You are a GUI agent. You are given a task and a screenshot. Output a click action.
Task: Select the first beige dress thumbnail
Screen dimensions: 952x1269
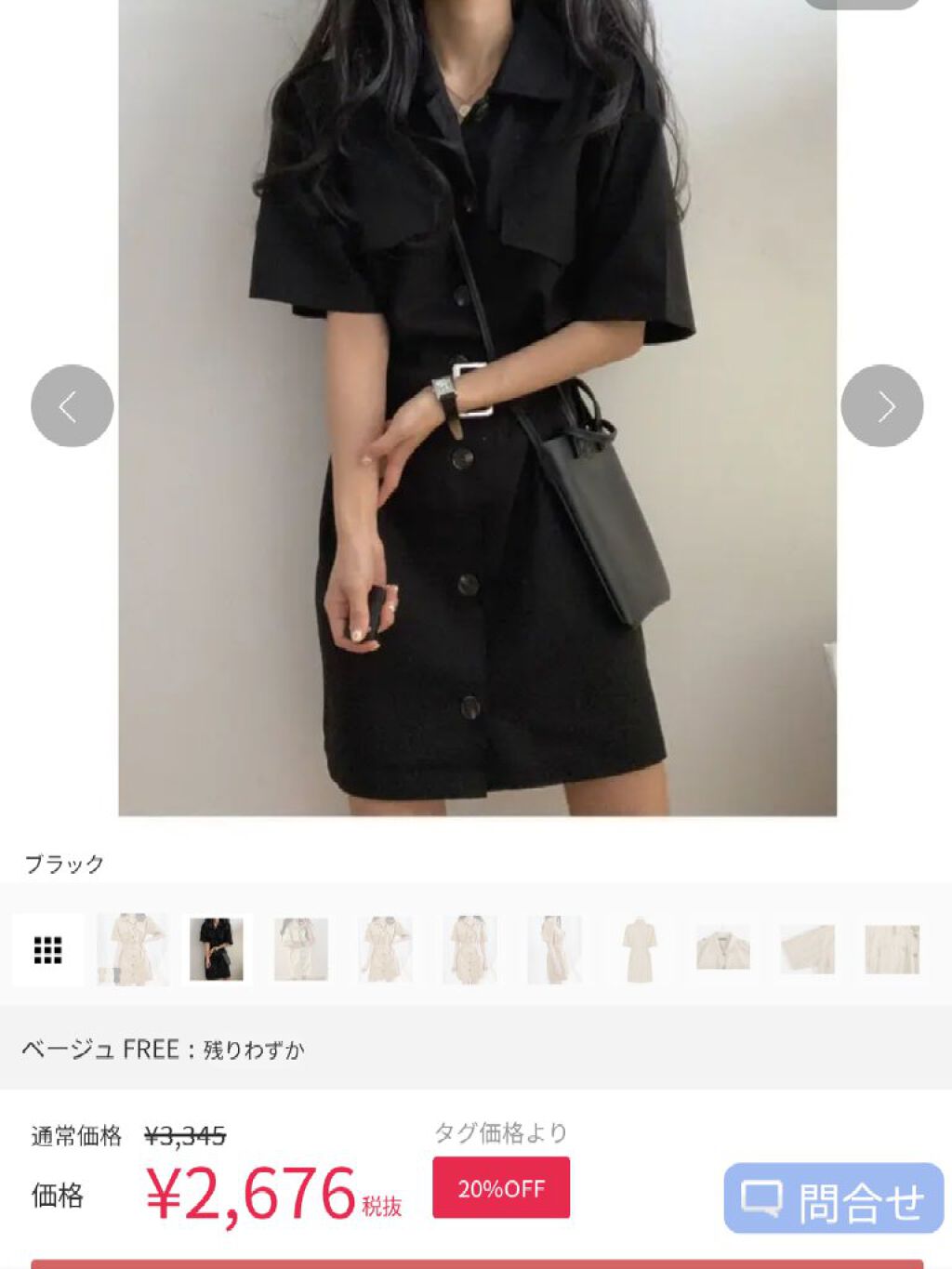tap(132, 949)
